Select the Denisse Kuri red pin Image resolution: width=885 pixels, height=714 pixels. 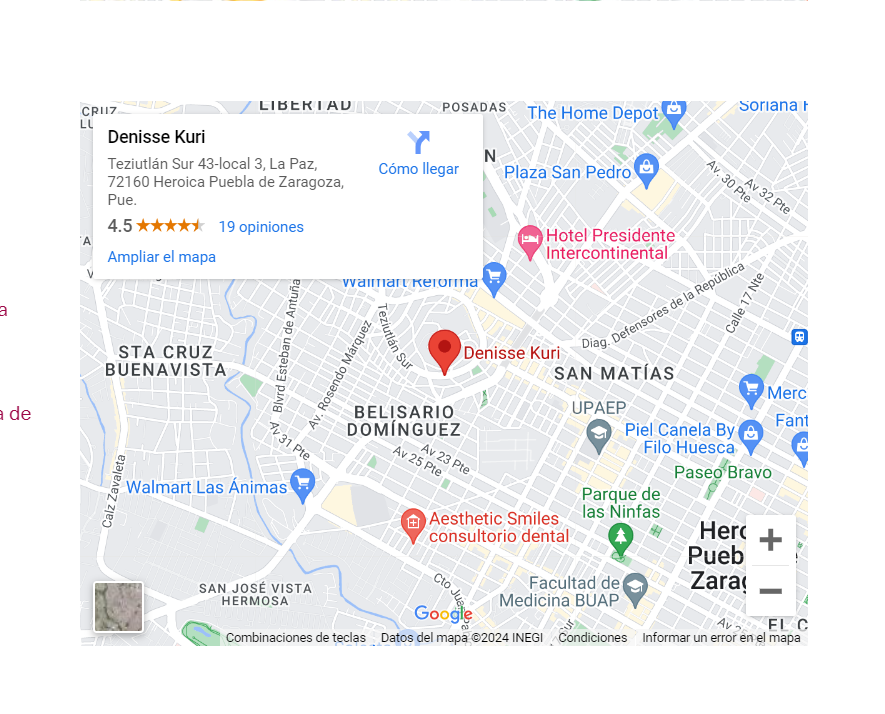(444, 351)
